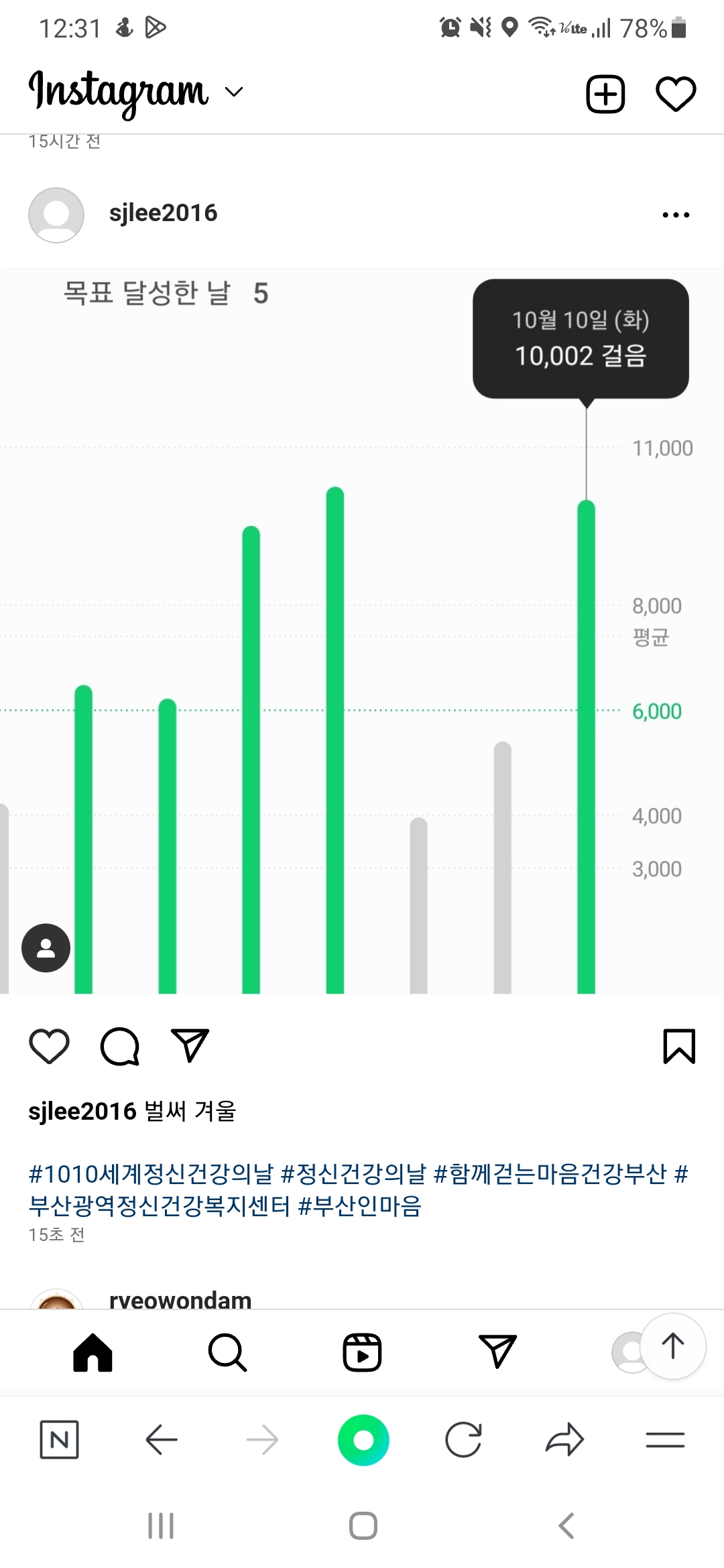Go back using the browser back arrow
The image size is (724, 1568).
pyautogui.click(x=161, y=1440)
